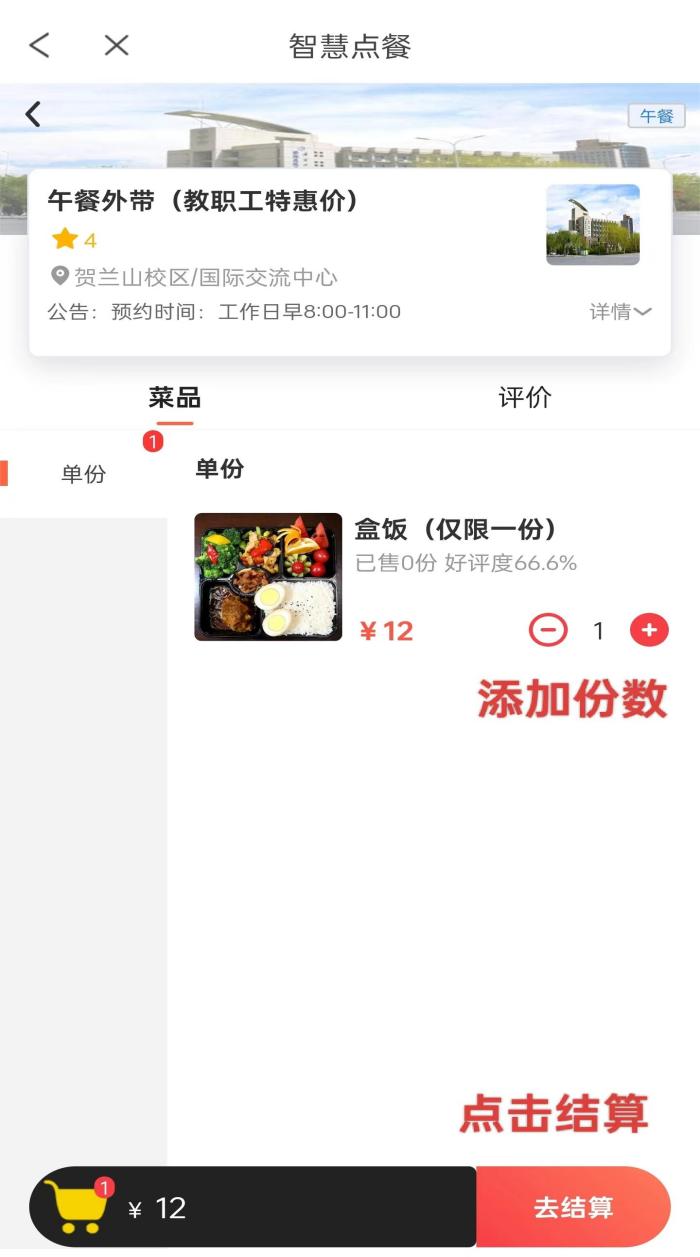Close the 智慧点餐 page
Image resolution: width=700 pixels, height=1257 pixels.
click(117, 45)
